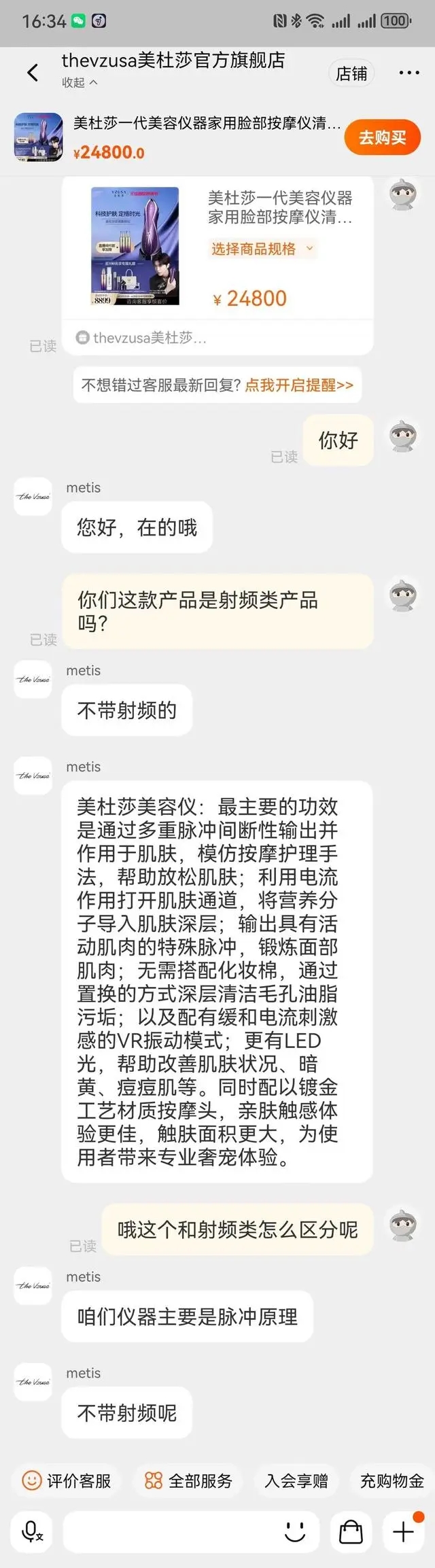Tap 去购买 to buy the product
435x1568 pixels.
(x=382, y=137)
